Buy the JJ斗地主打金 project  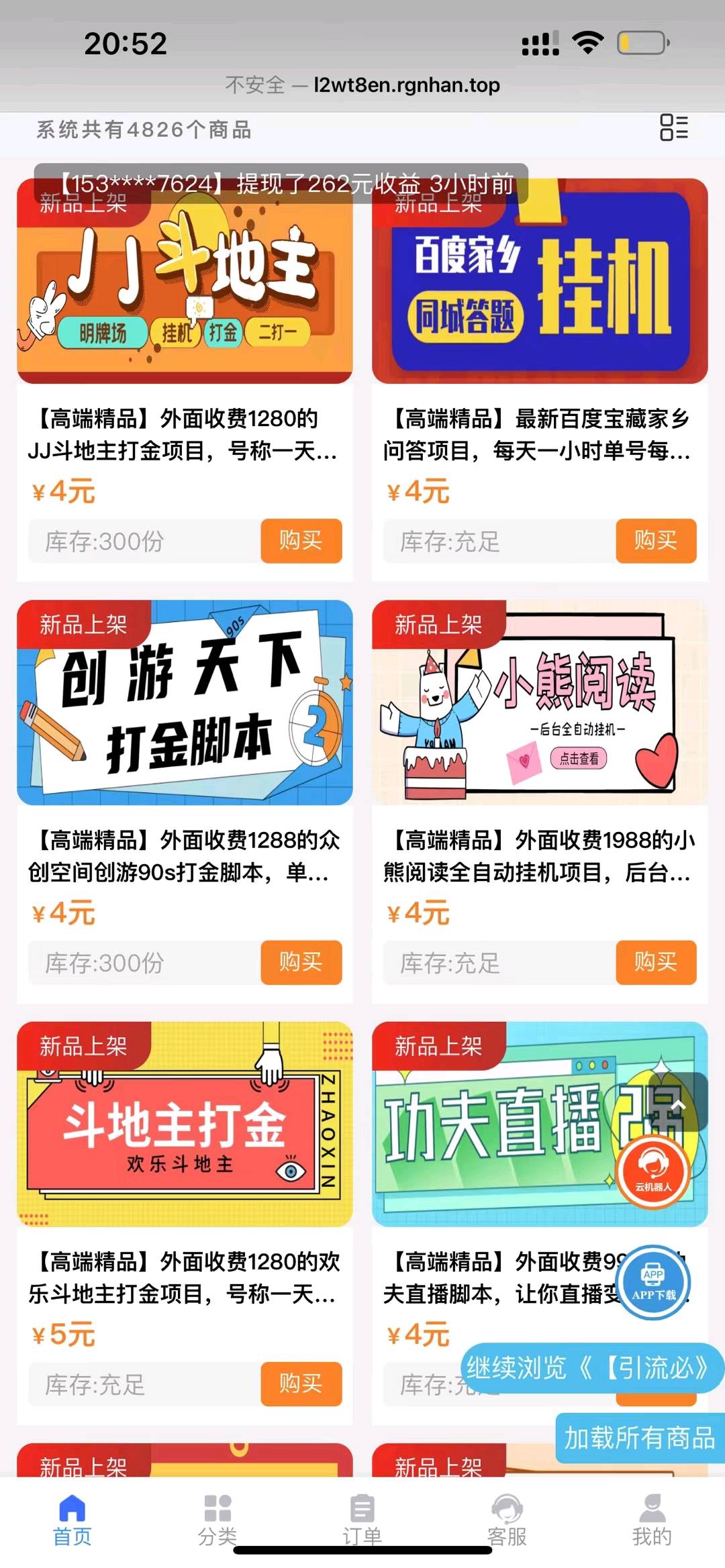pyautogui.click(x=301, y=541)
